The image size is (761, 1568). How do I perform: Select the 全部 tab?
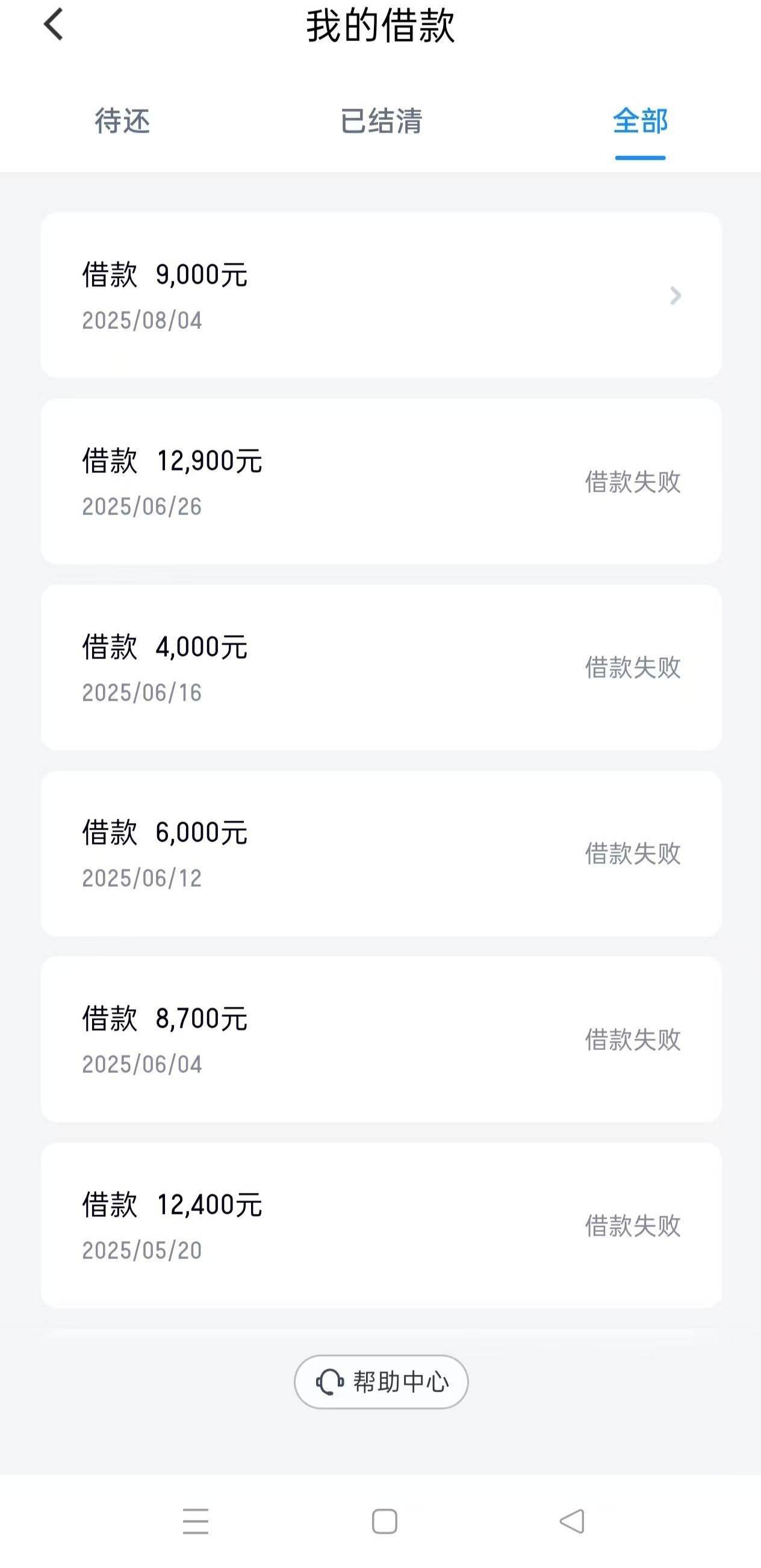coord(640,120)
